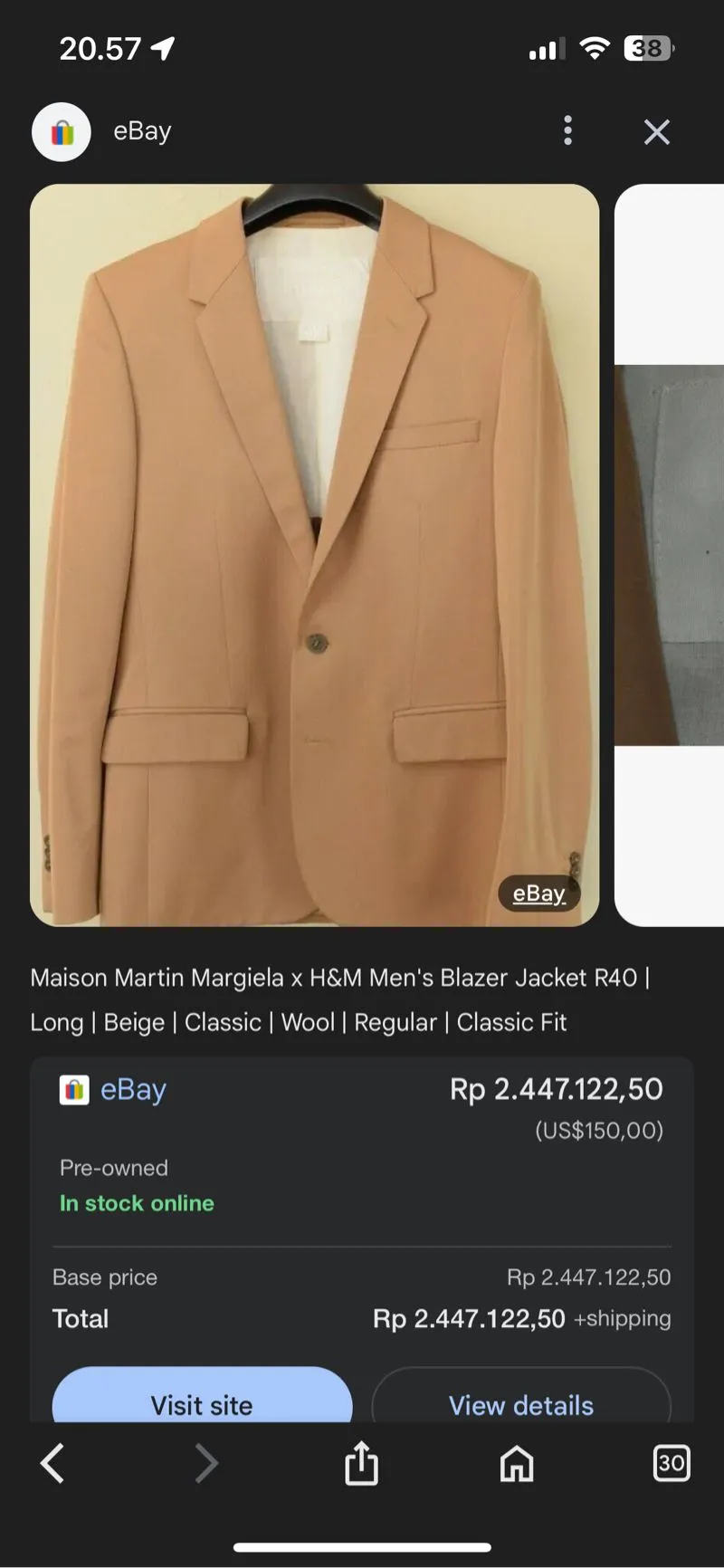Viewport: 724px width, 1568px height.
Task: Open the tab switcher showing 30 tabs
Action: [x=671, y=1463]
